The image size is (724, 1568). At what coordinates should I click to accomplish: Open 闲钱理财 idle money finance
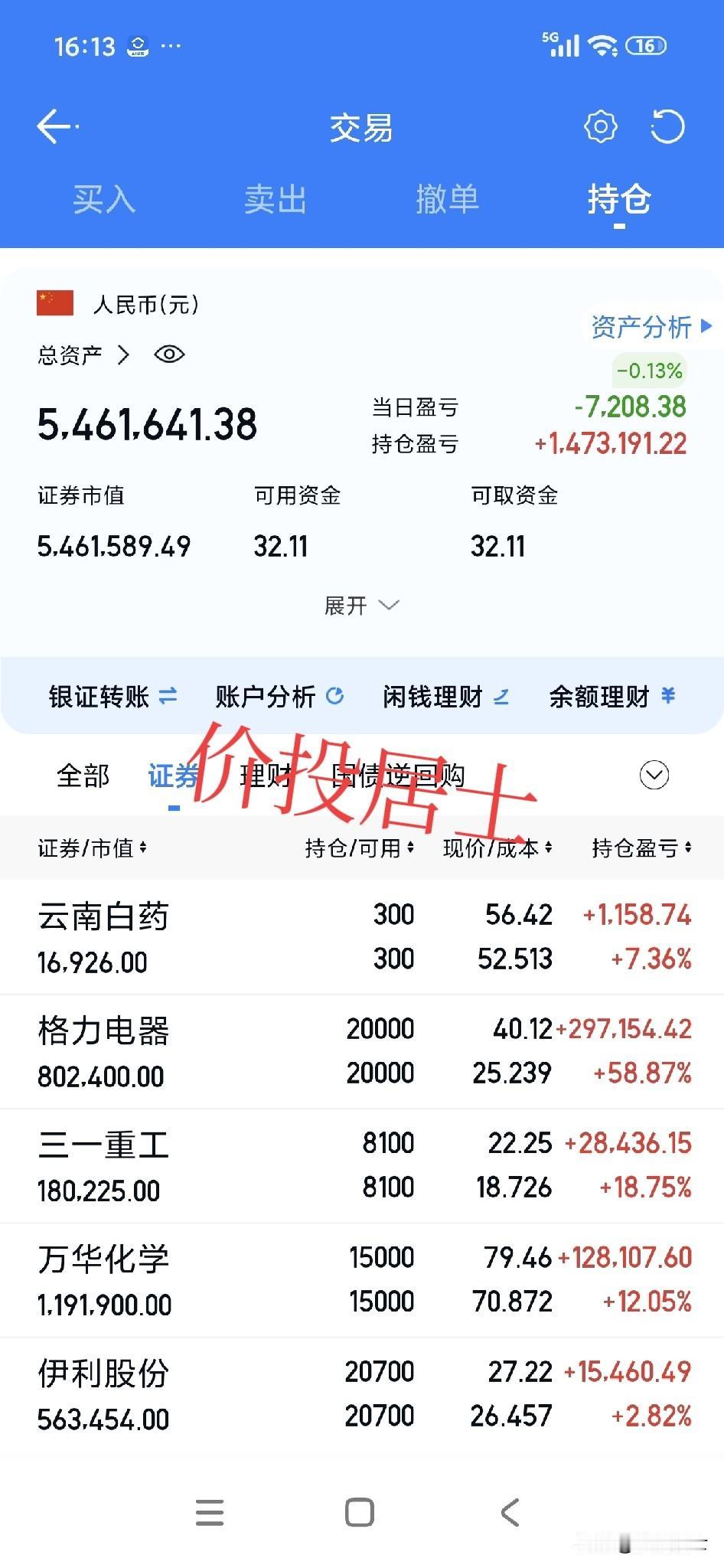[445, 697]
